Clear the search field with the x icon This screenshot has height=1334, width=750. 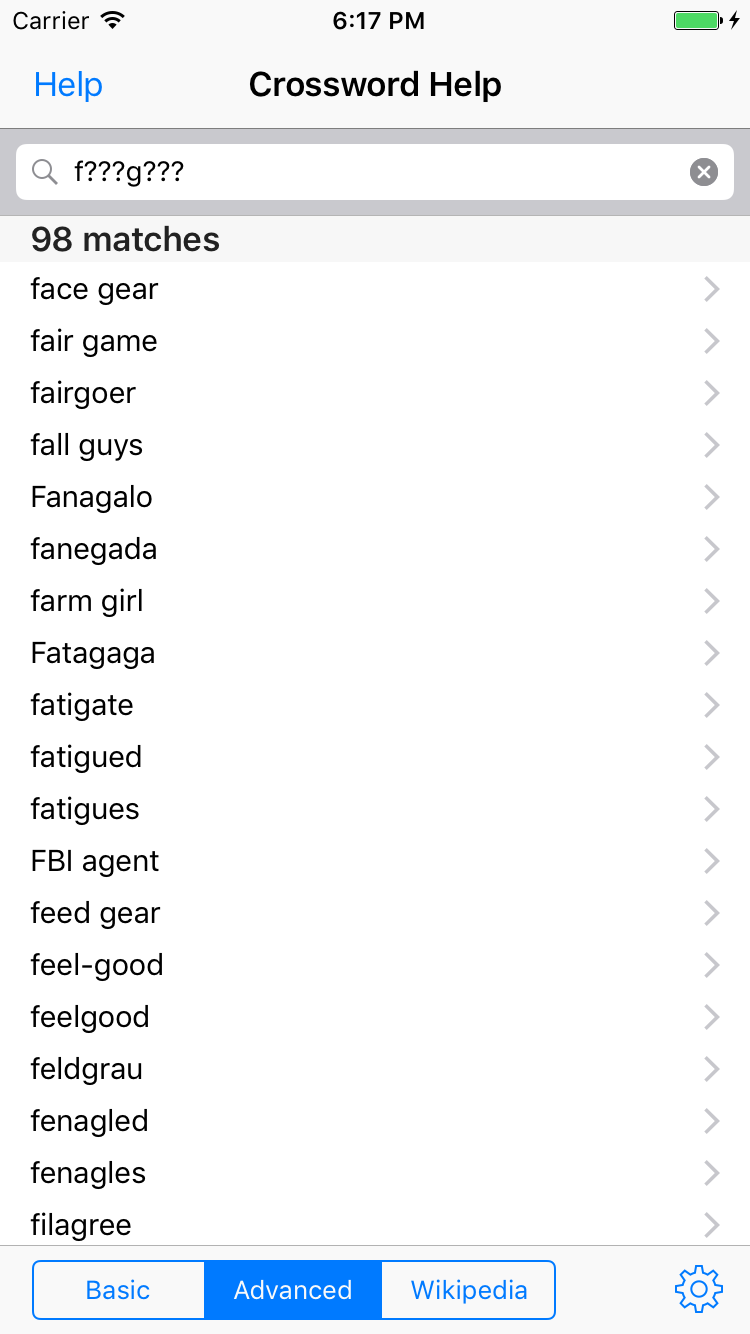click(x=704, y=171)
